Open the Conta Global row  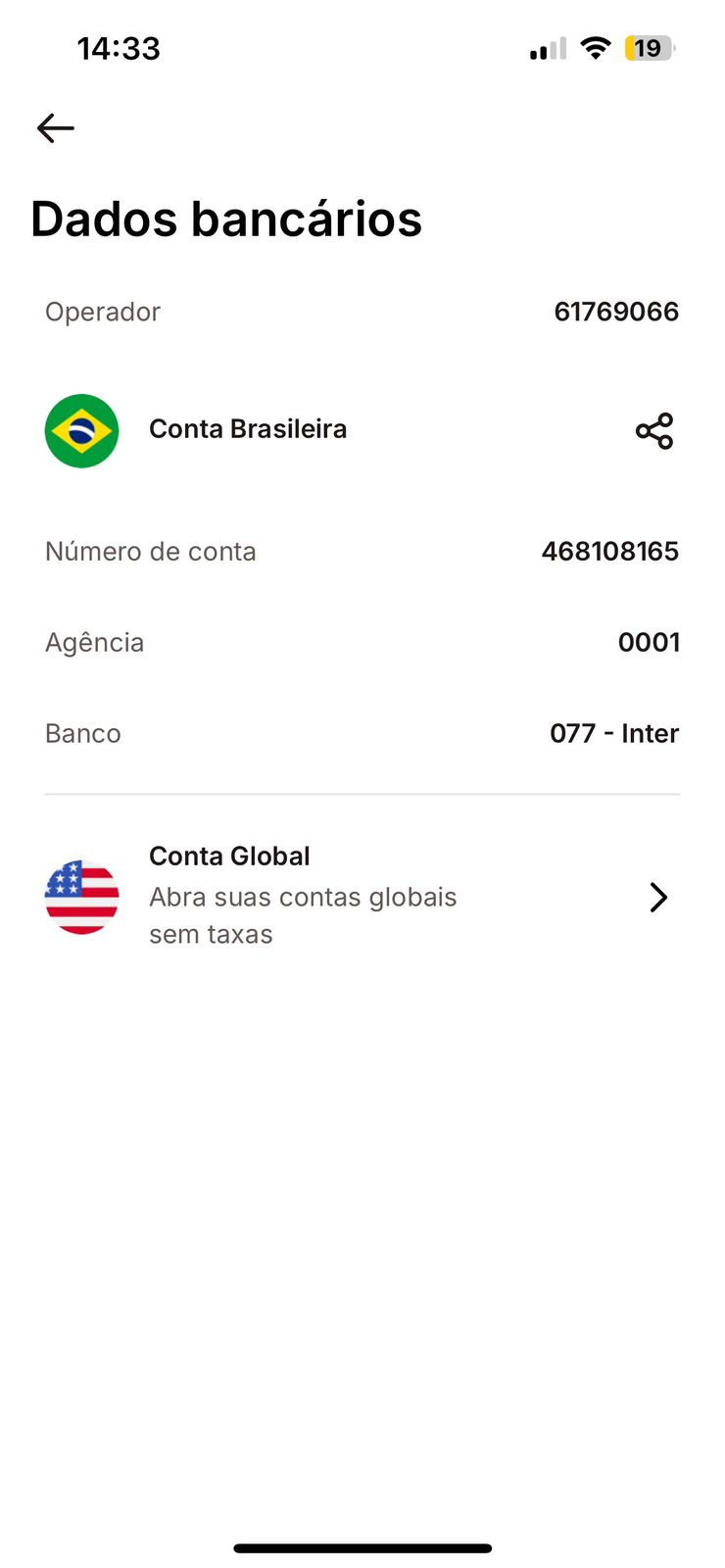coord(362,896)
